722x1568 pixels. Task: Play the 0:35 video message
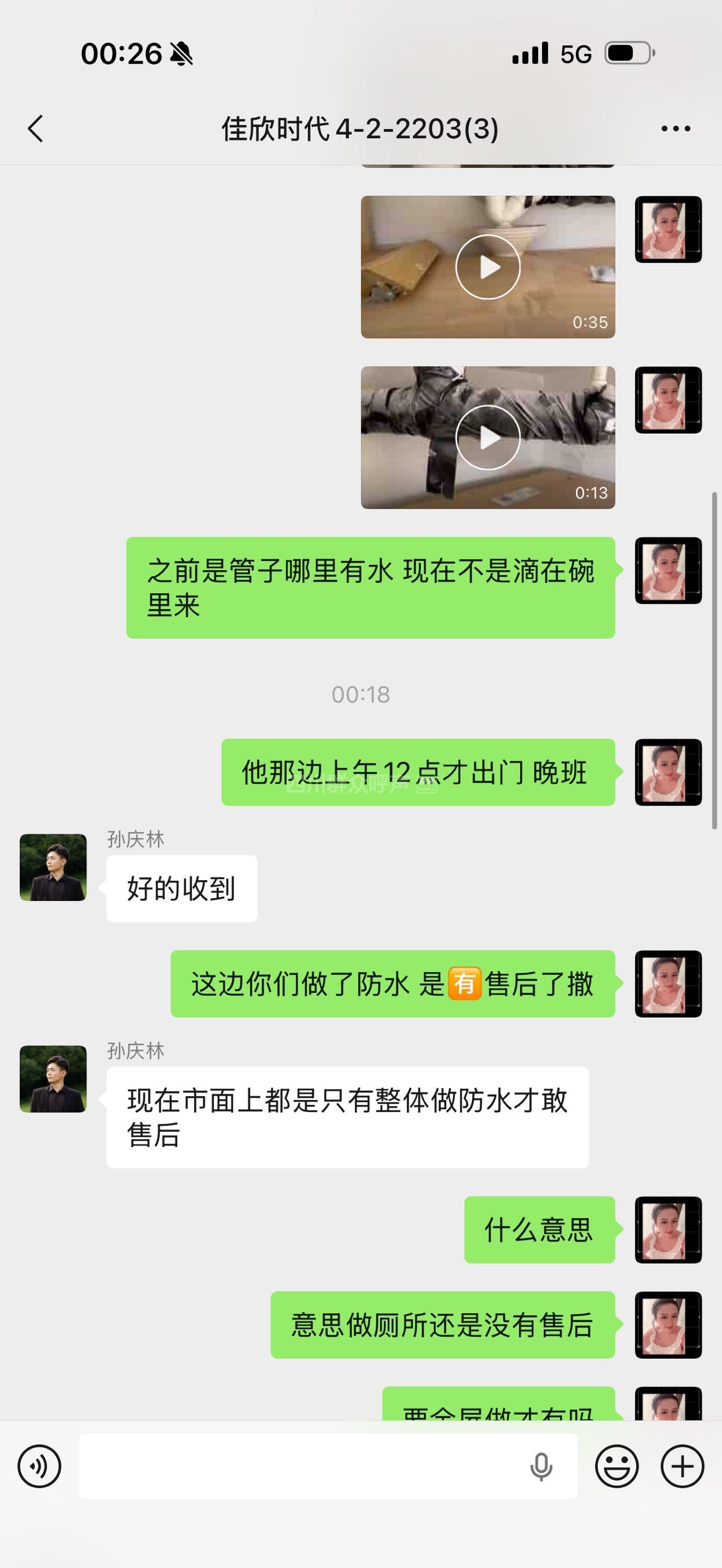point(487,267)
